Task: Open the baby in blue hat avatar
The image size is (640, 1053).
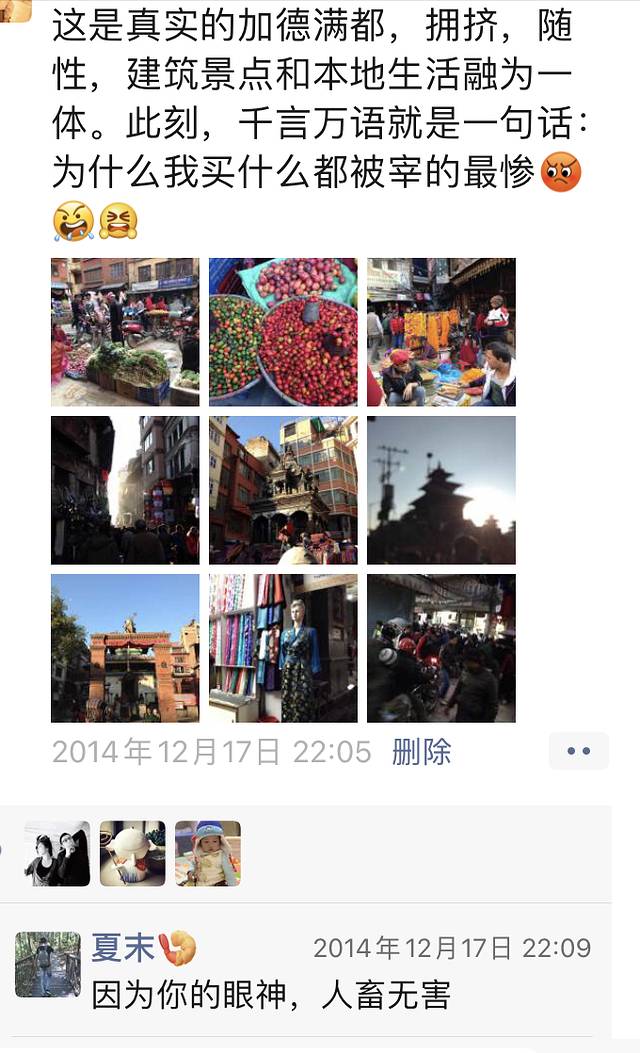Action: [x=208, y=853]
